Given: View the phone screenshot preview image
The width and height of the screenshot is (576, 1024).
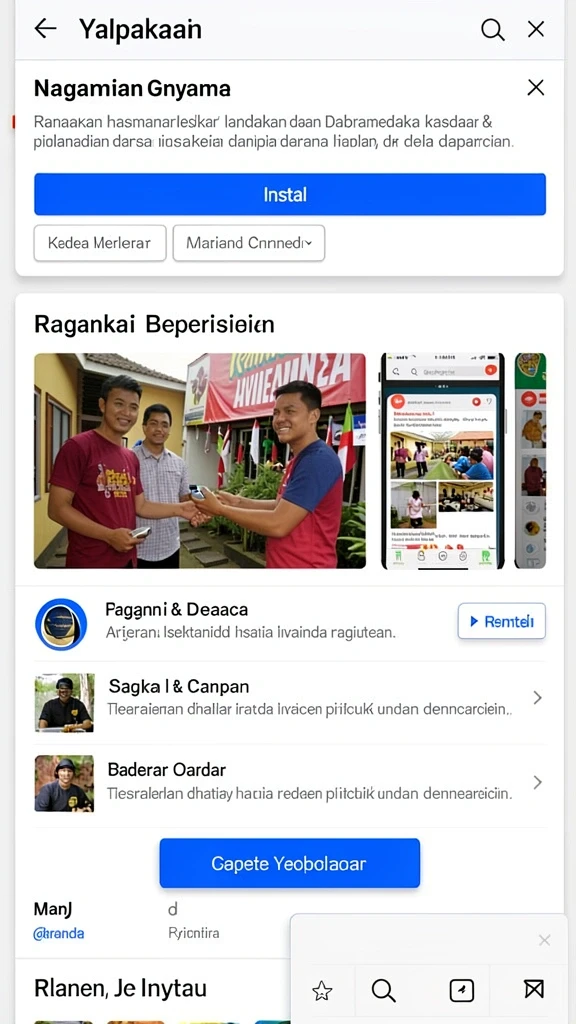Looking at the screenshot, I should tap(443, 460).
